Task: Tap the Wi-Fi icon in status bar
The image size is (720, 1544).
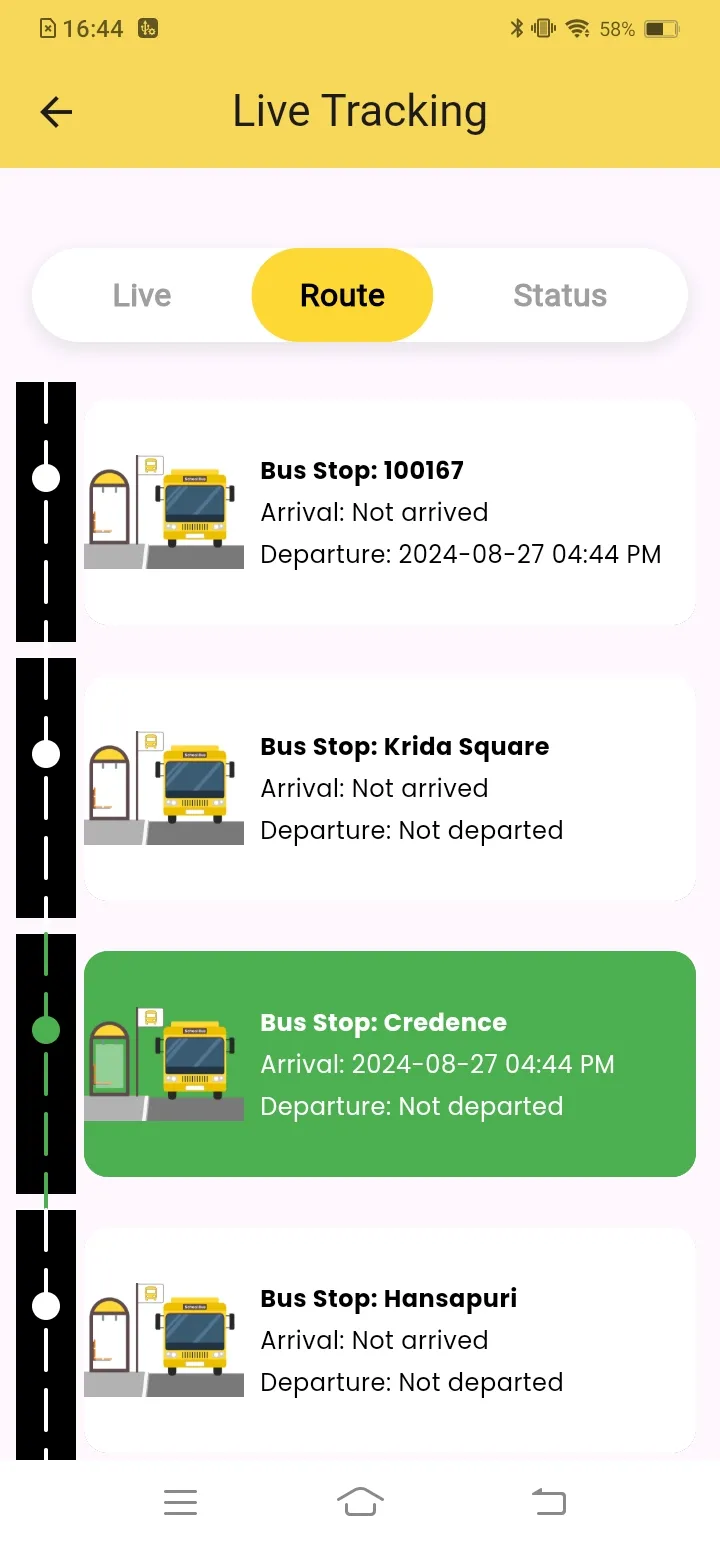Action: (578, 29)
